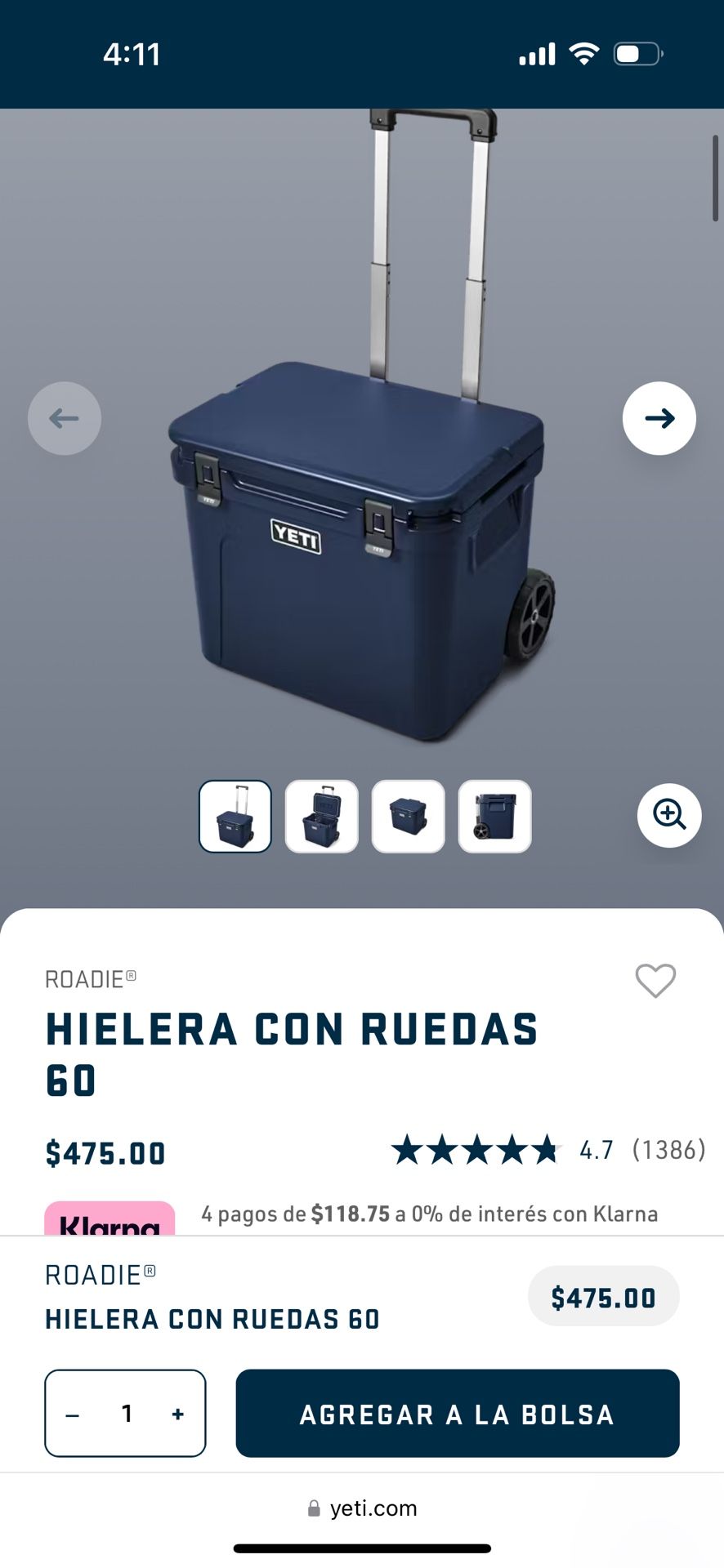The image size is (724, 1568).
Task: Tap Agregar a la bolsa
Action: pos(458,1414)
